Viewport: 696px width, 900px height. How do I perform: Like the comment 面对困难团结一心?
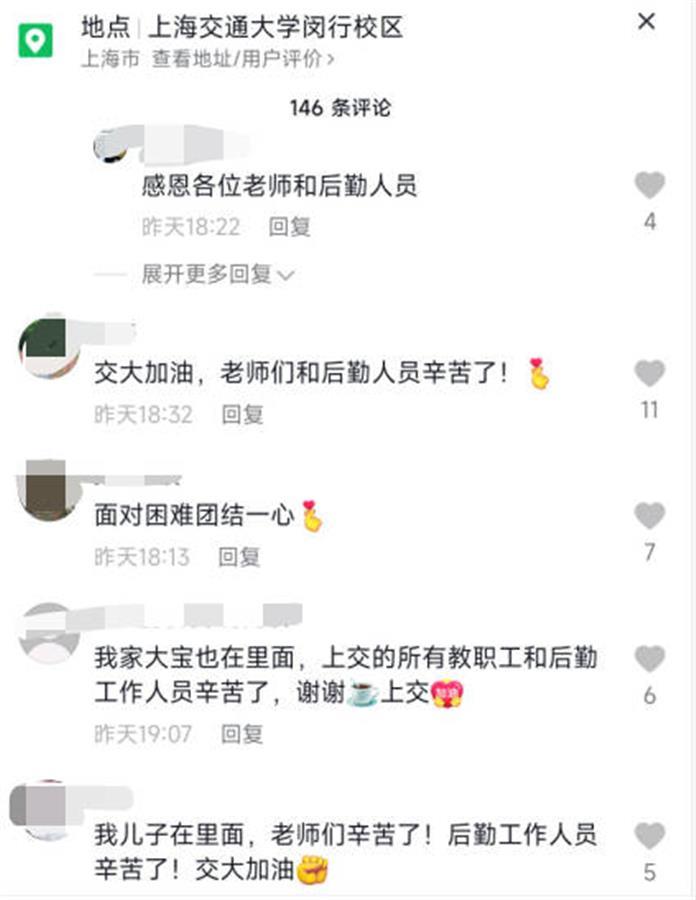(x=650, y=516)
